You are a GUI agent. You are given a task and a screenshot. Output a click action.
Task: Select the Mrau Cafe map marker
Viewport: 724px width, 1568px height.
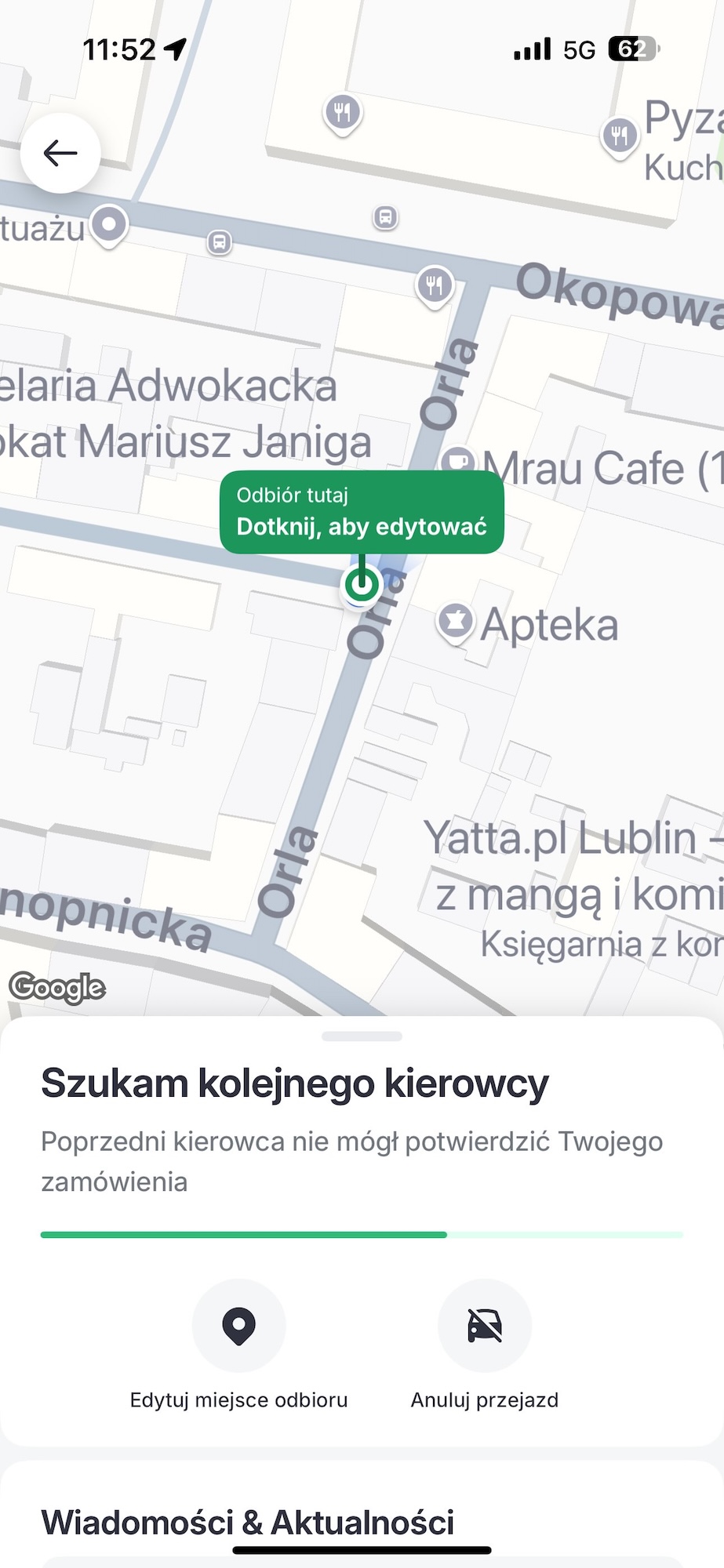coord(457,460)
